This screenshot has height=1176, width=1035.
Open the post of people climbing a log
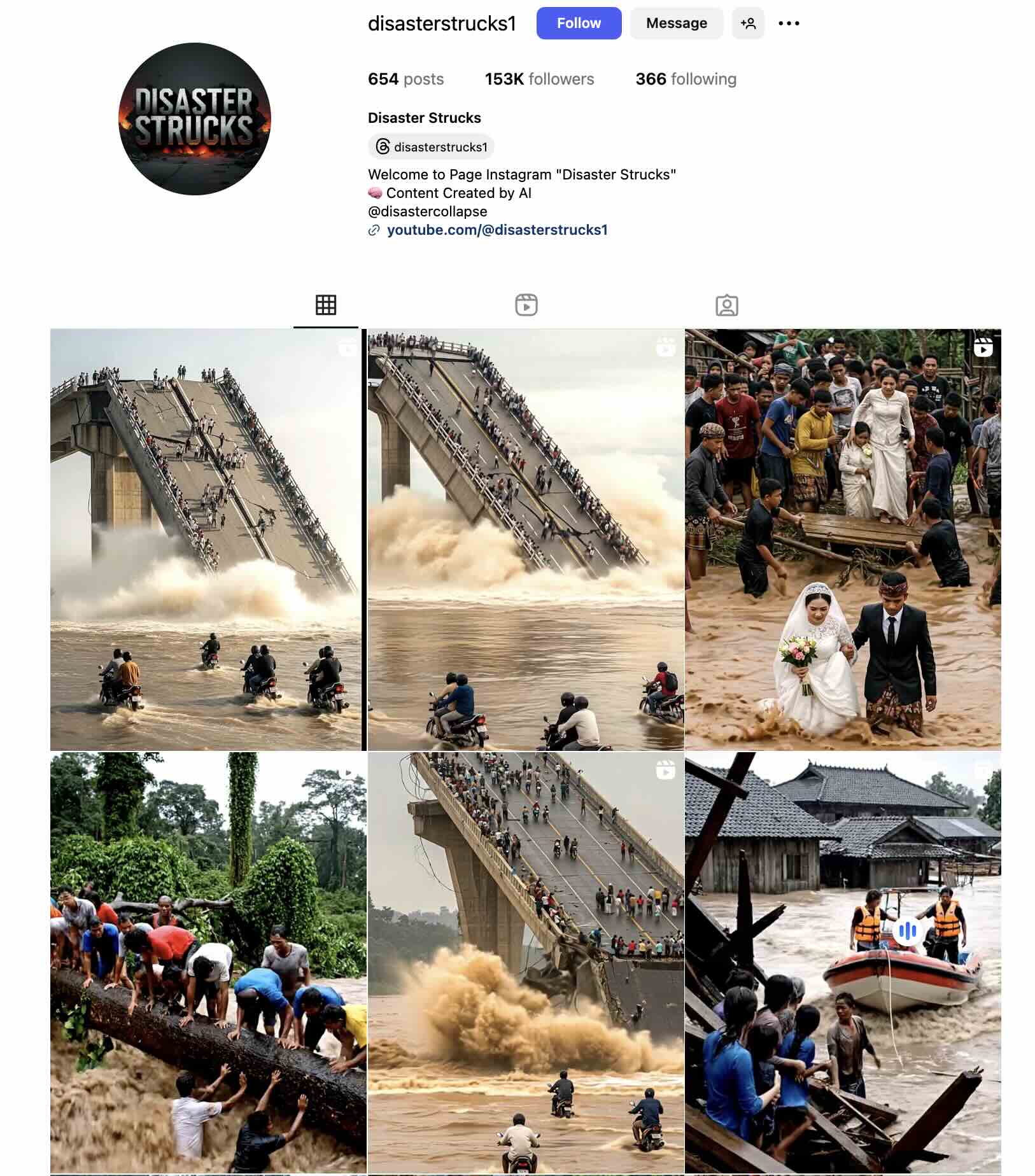(x=208, y=962)
